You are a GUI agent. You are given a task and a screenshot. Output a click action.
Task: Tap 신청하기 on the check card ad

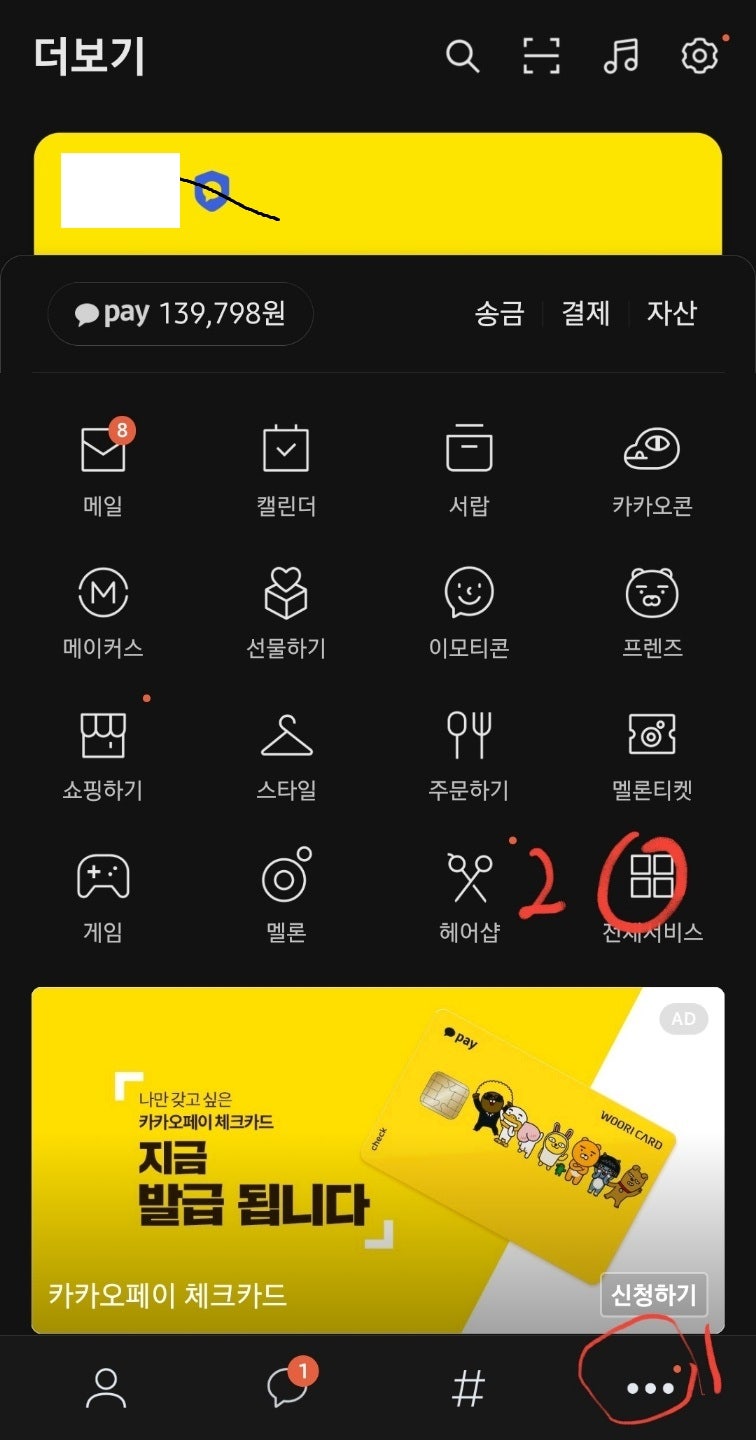click(654, 1296)
